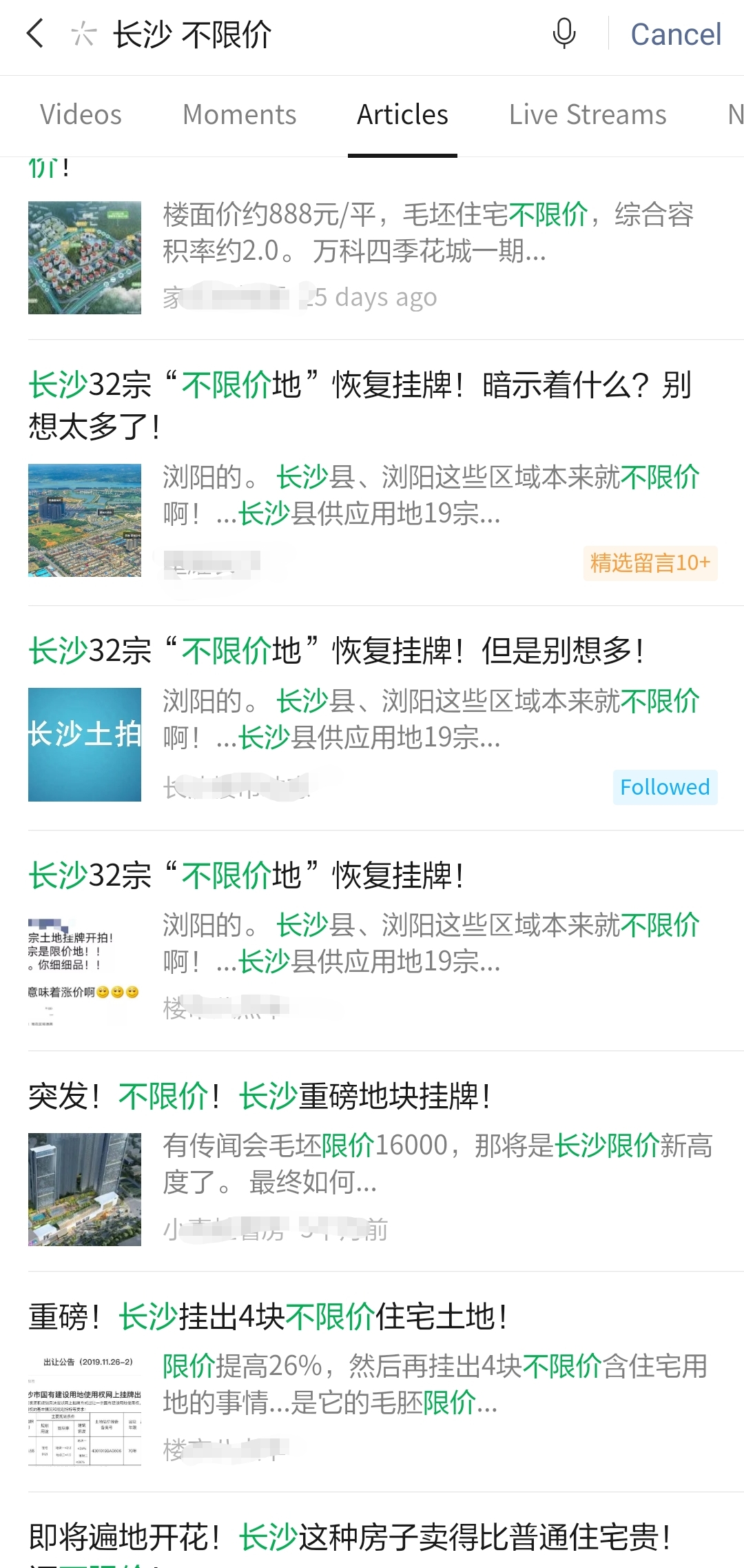Tap the back arrow to return
The width and height of the screenshot is (744, 1568).
click(36, 33)
